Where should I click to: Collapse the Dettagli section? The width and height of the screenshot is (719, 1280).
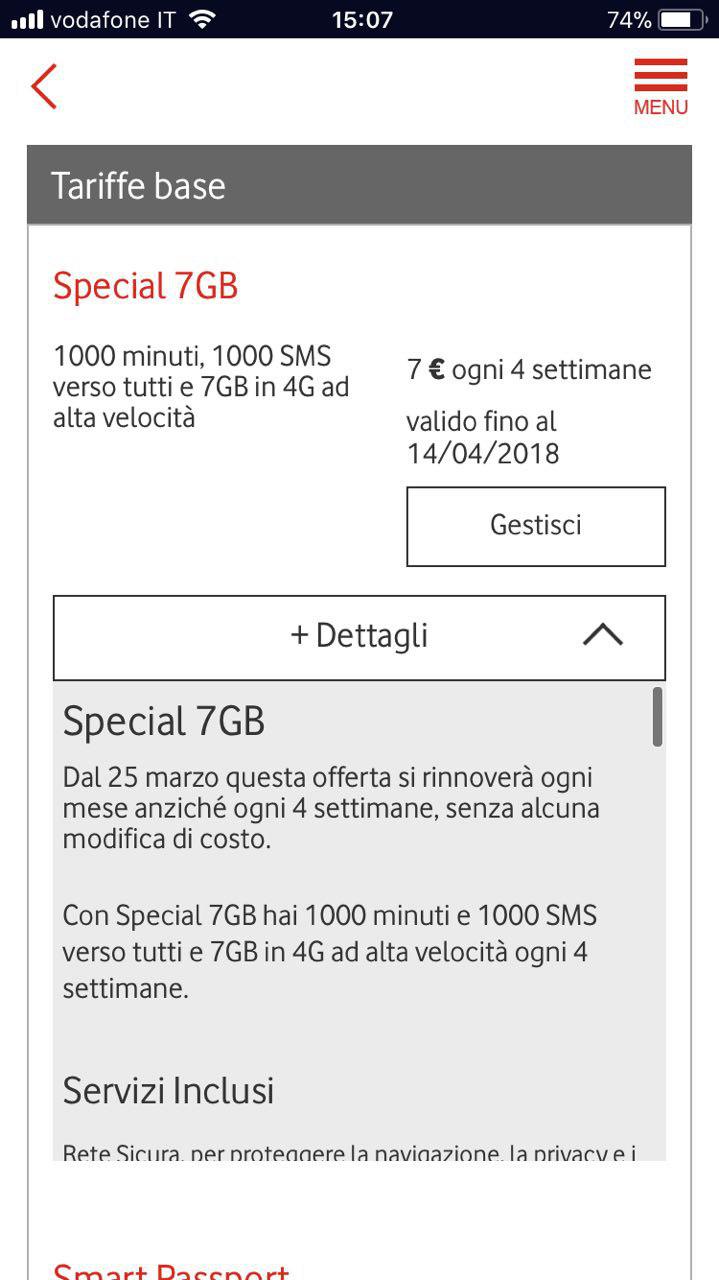359,637
